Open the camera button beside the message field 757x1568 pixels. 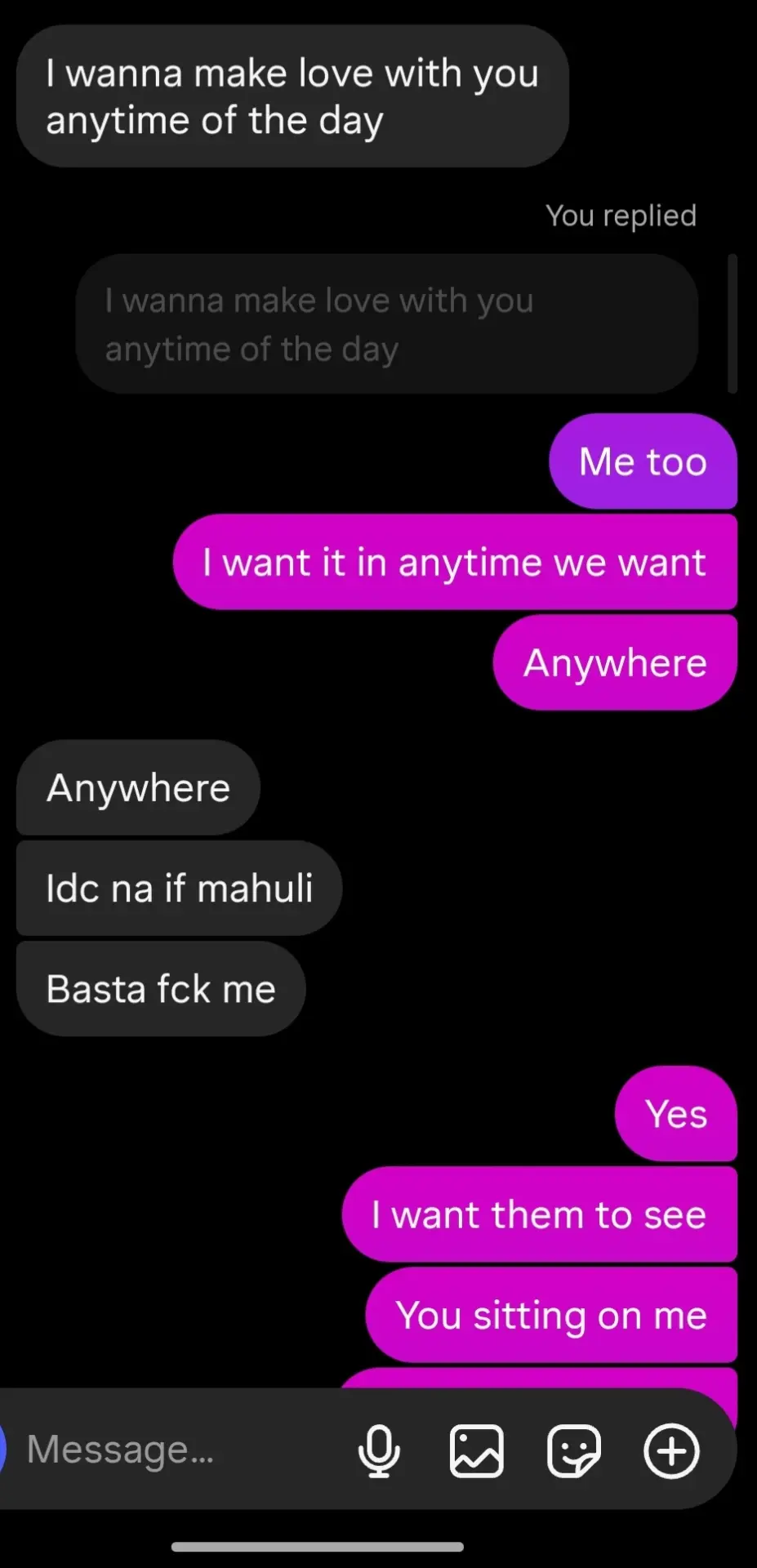tap(3, 1450)
